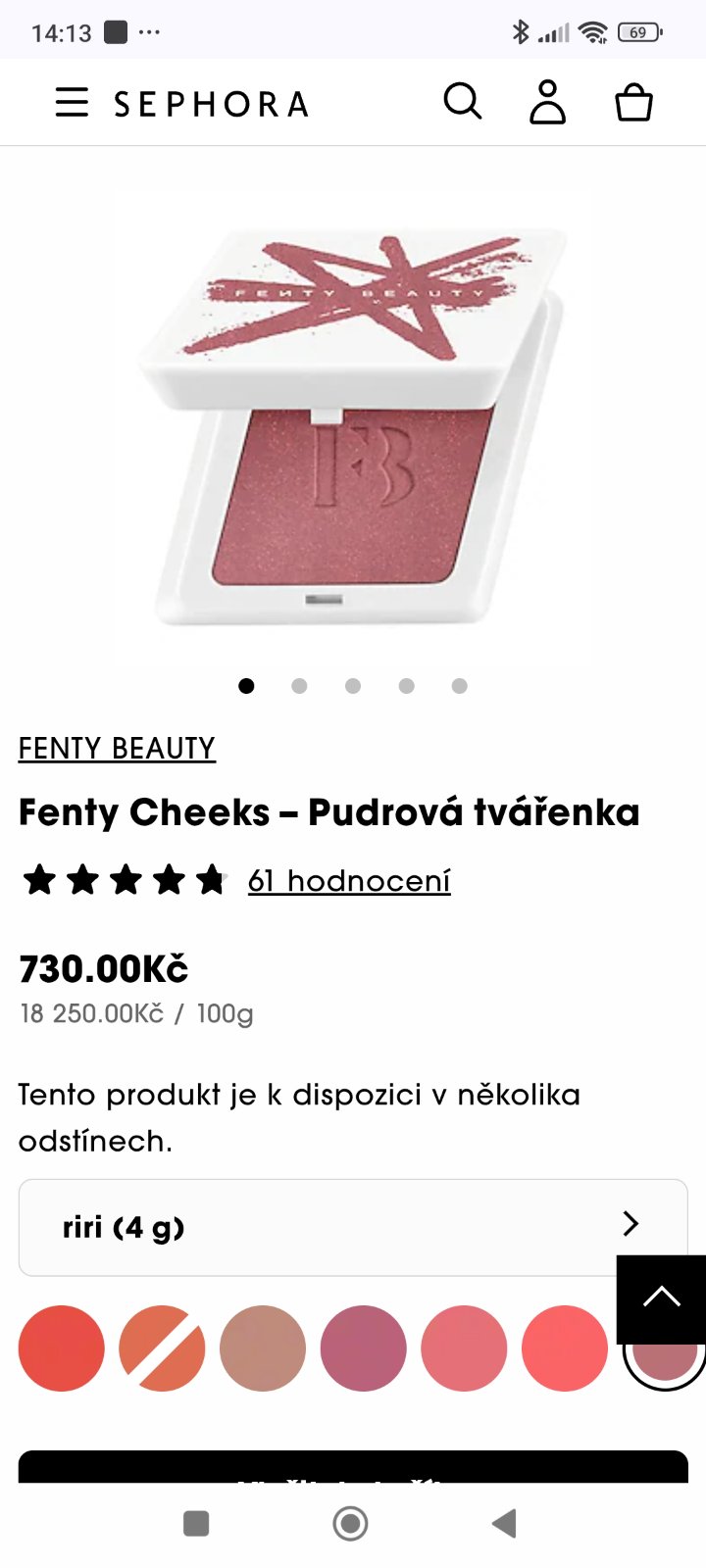Choose the tan beige shade swatch
Viewport: 706px width, 1568px height.
point(263,1348)
